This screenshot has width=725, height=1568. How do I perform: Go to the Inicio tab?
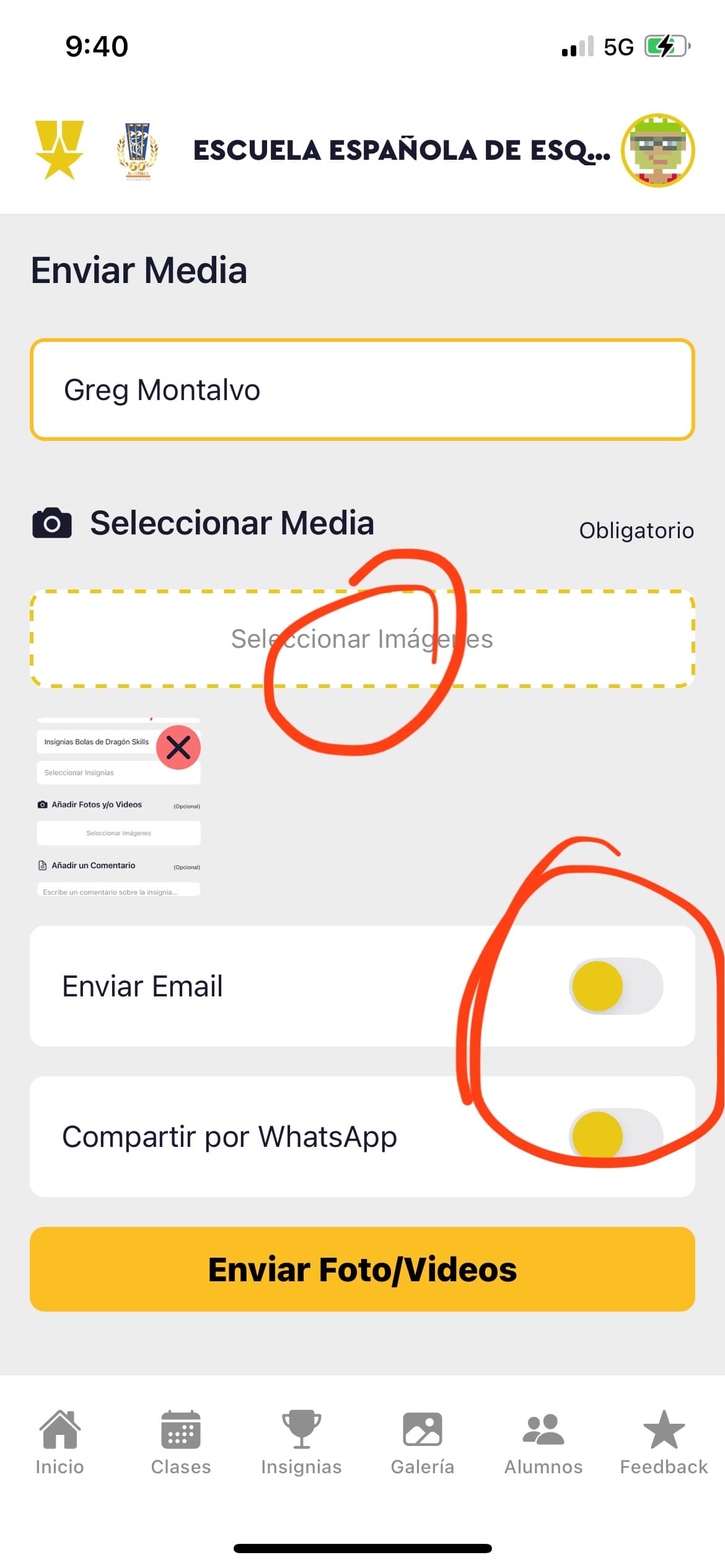(x=59, y=1443)
